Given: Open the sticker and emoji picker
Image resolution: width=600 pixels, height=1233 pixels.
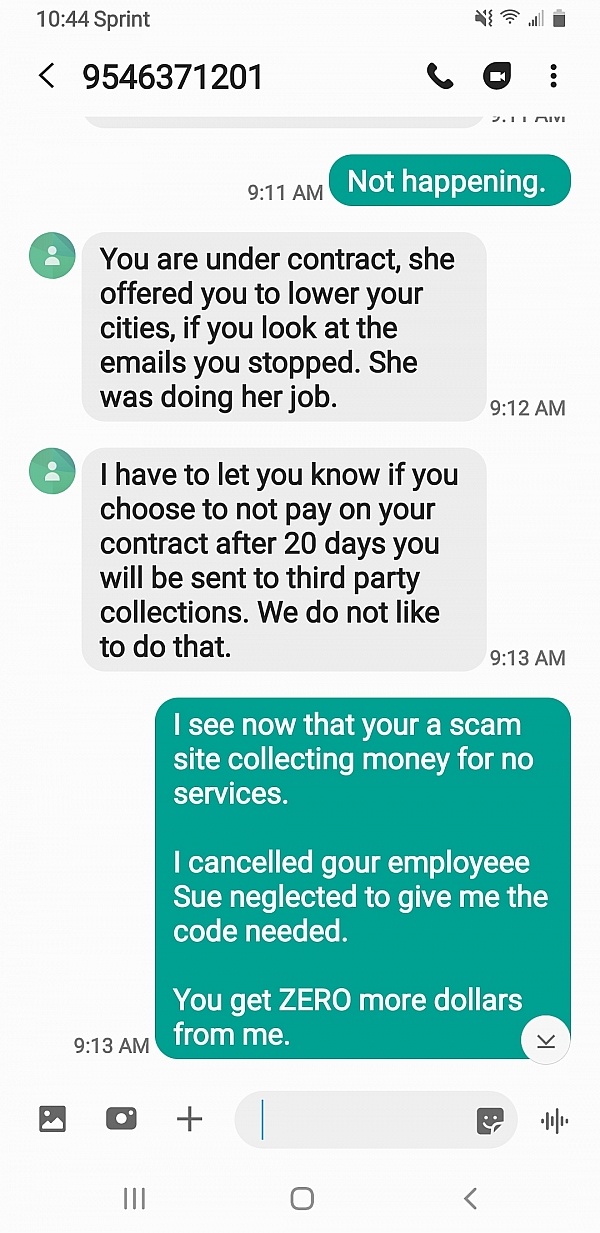Looking at the screenshot, I should pos(490,1121).
